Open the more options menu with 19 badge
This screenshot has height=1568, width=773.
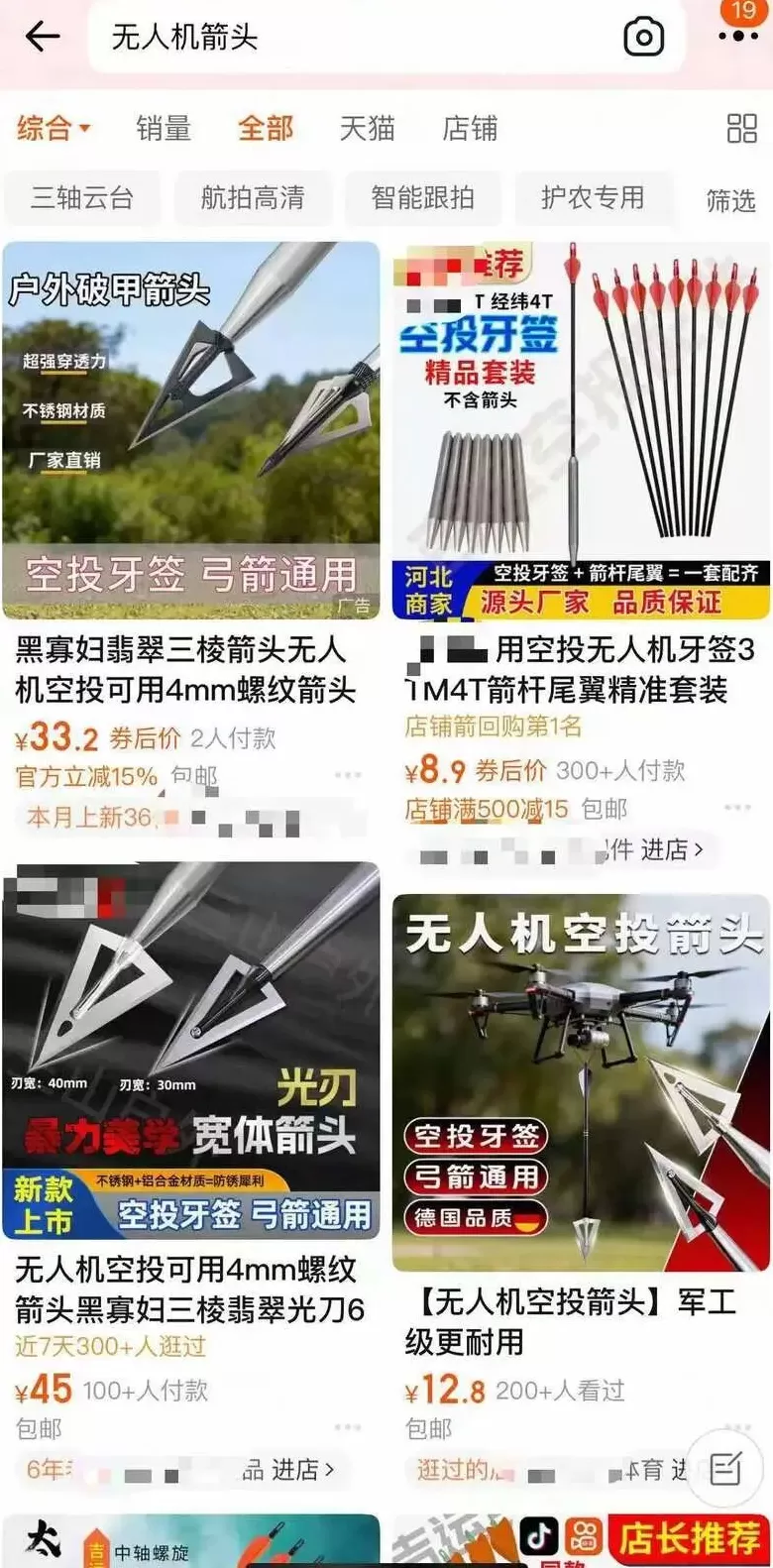pos(737,36)
